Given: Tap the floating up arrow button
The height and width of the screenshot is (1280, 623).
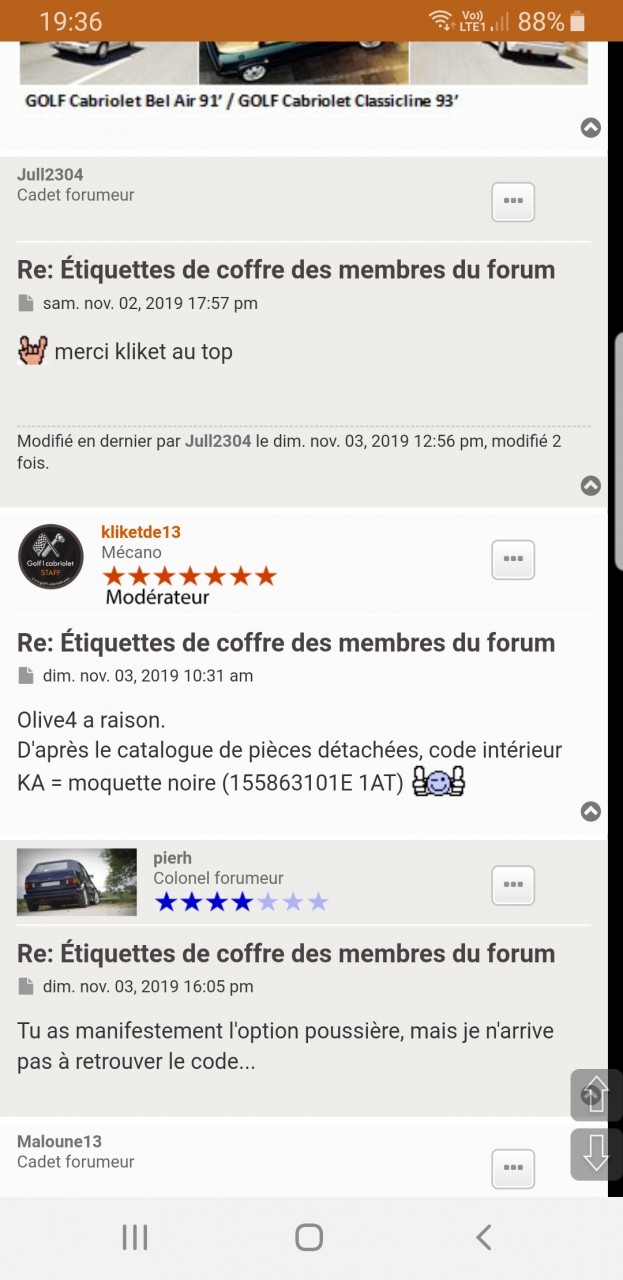Looking at the screenshot, I should (596, 1094).
